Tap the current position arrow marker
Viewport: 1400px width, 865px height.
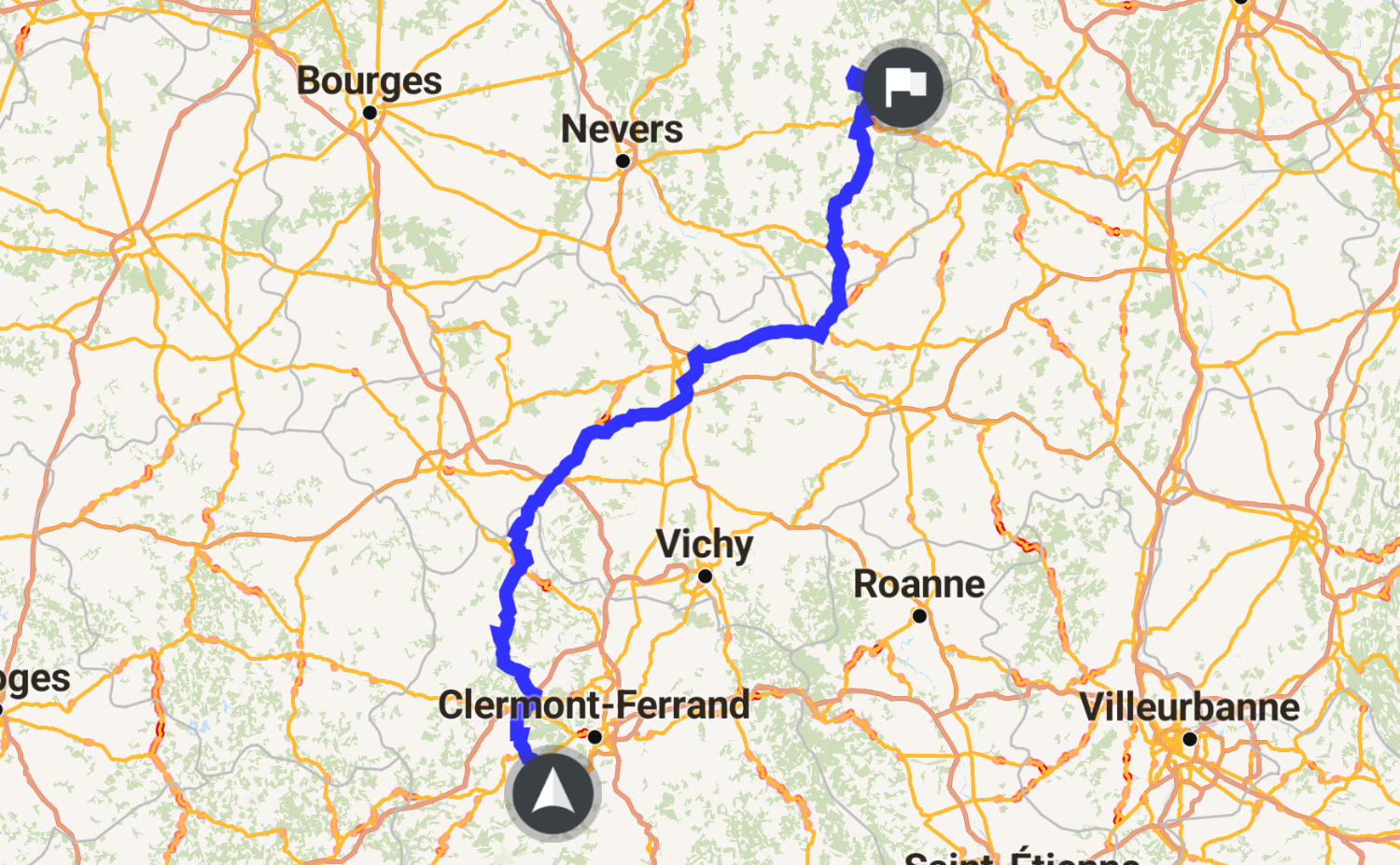point(553,794)
